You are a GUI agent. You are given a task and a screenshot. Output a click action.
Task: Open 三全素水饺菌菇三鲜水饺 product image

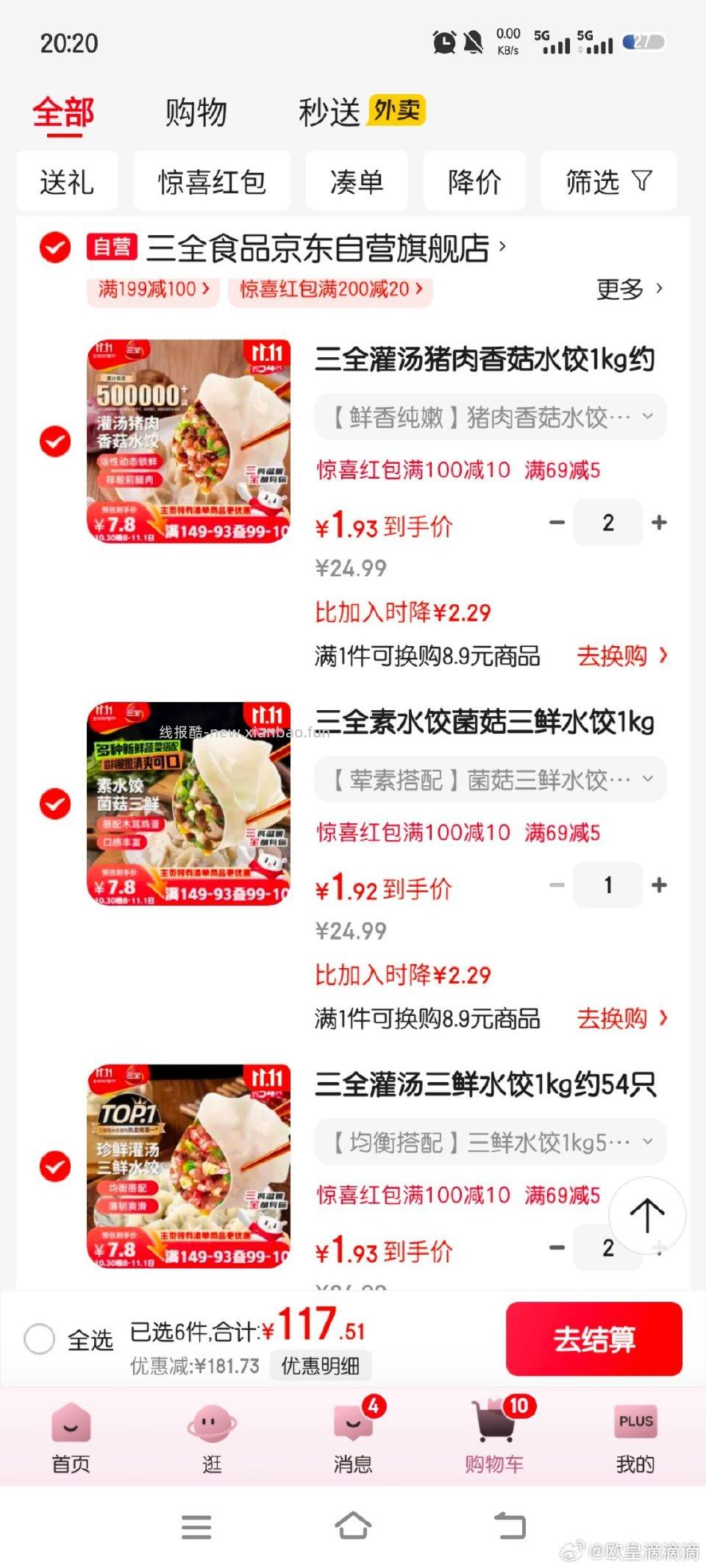[189, 803]
